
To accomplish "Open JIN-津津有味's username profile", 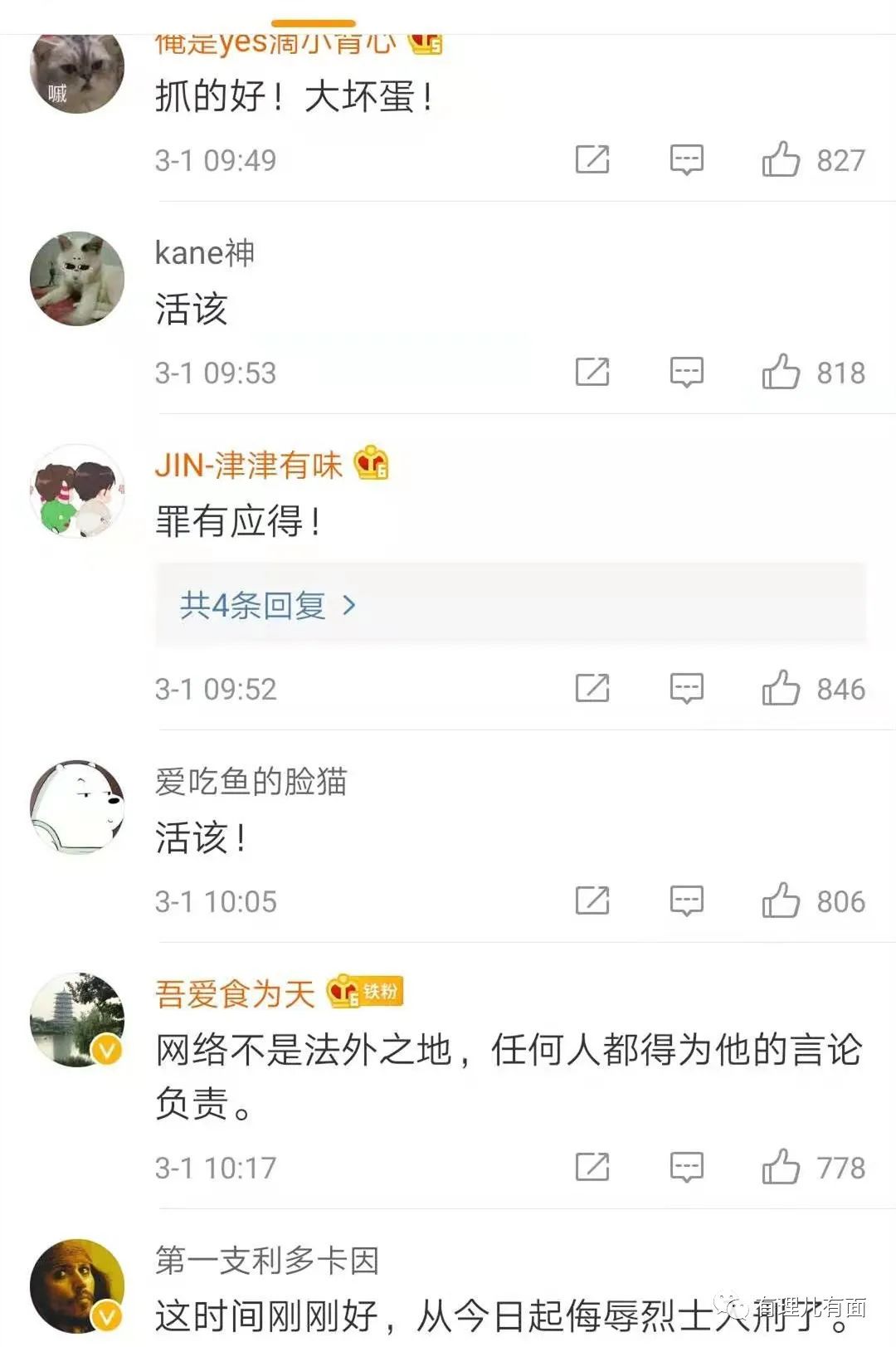I will click(x=248, y=465).
